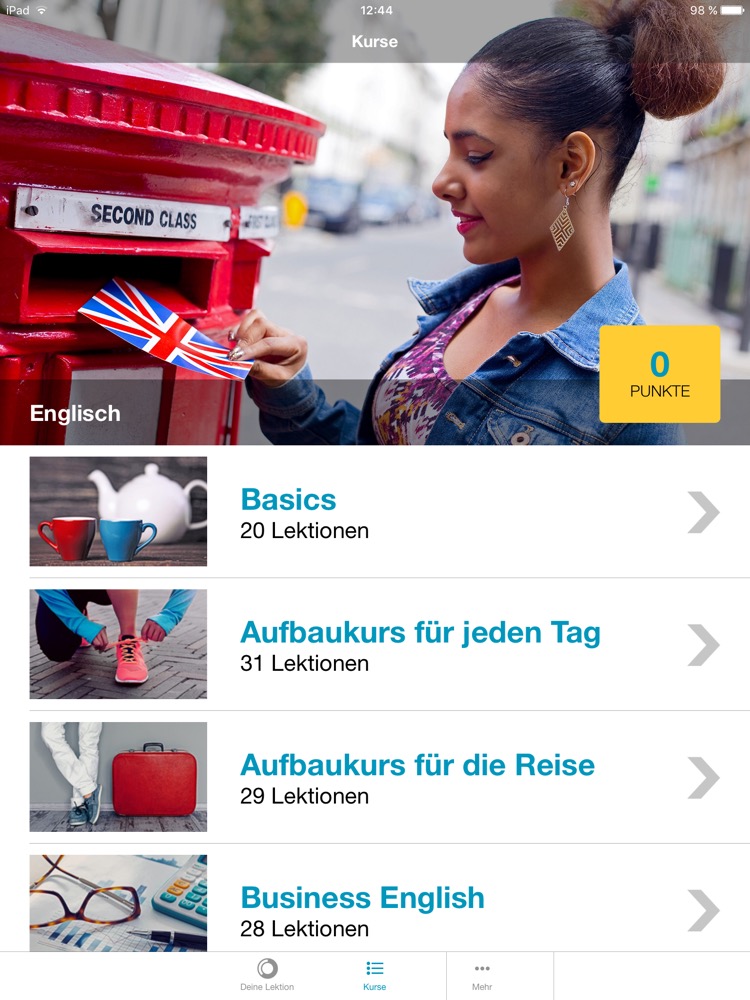Go to the Kurse tab

tap(375, 975)
